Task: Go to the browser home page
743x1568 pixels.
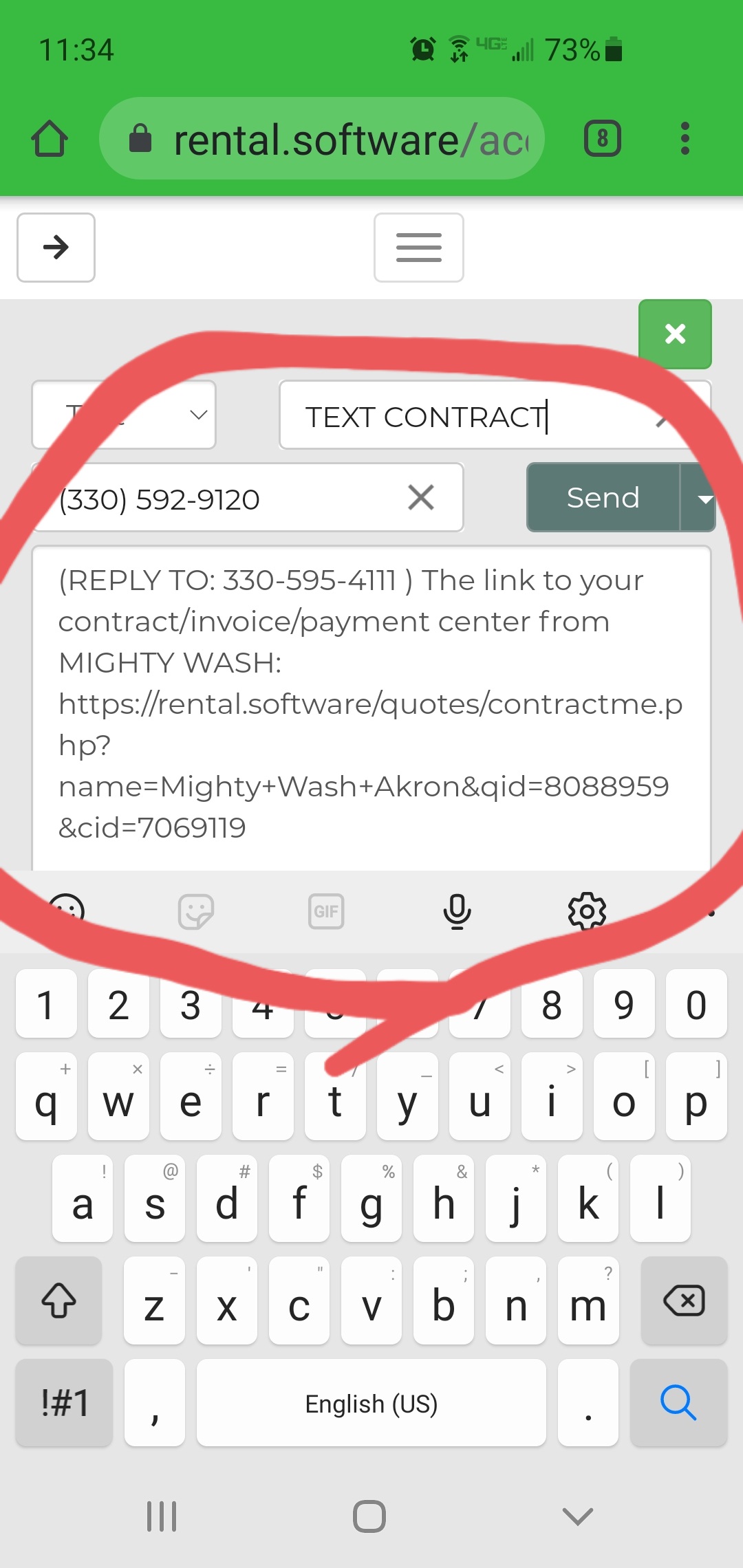Action: tap(50, 139)
